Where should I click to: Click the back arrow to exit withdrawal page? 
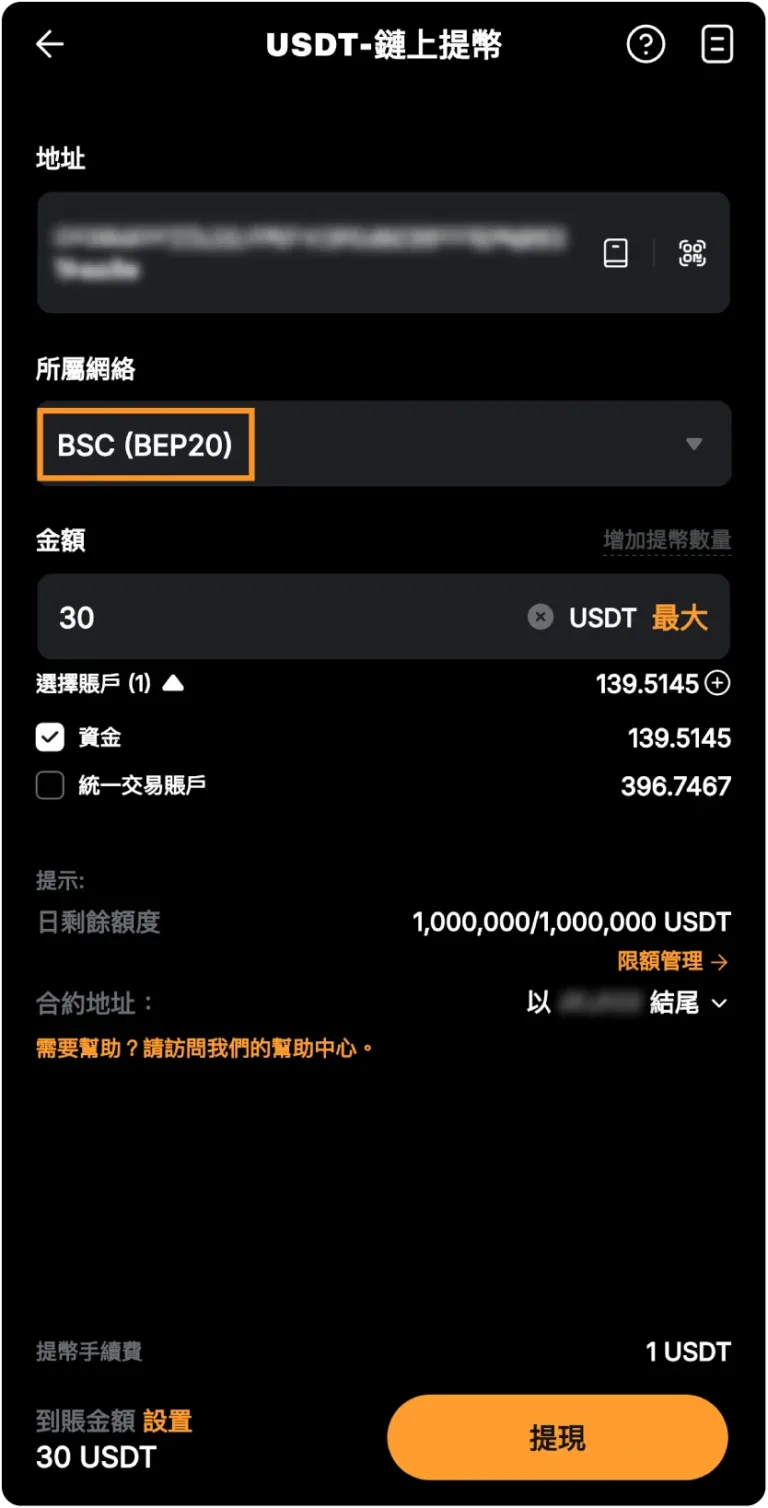pyautogui.click(x=48, y=44)
